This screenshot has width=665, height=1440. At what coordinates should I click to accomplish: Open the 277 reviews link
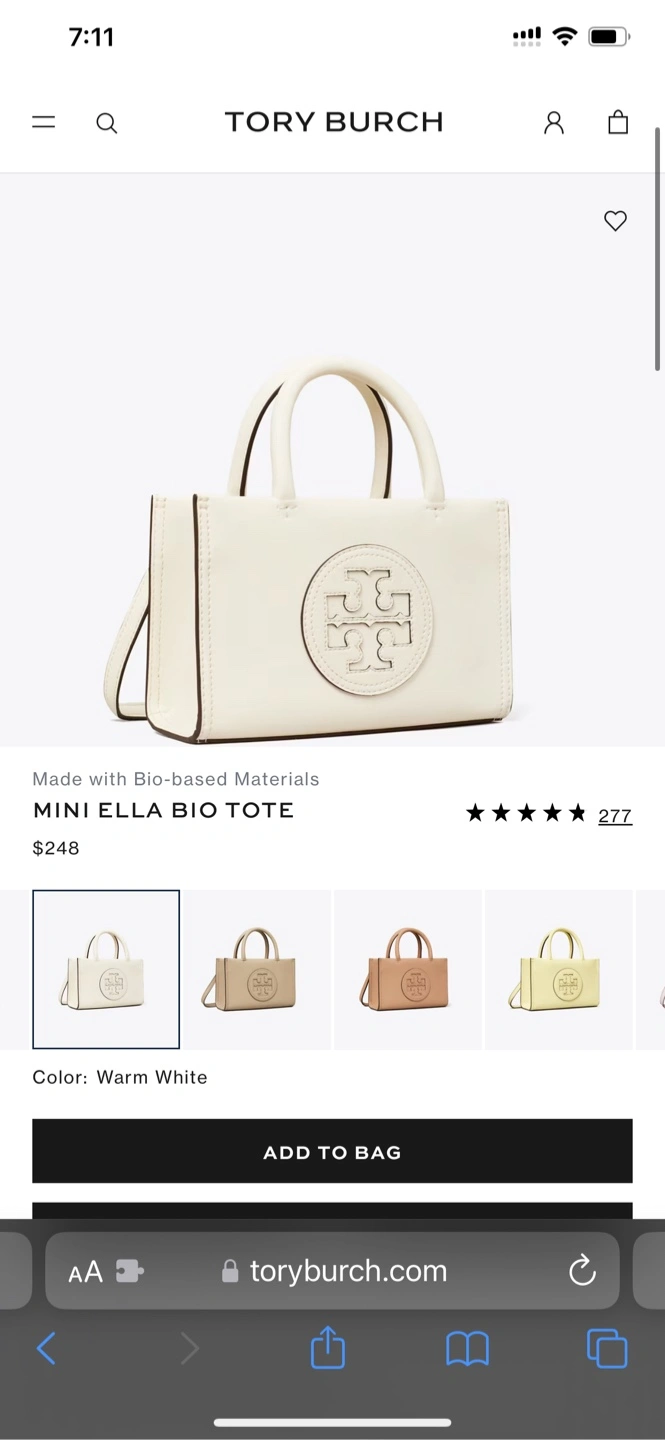pyautogui.click(x=615, y=816)
